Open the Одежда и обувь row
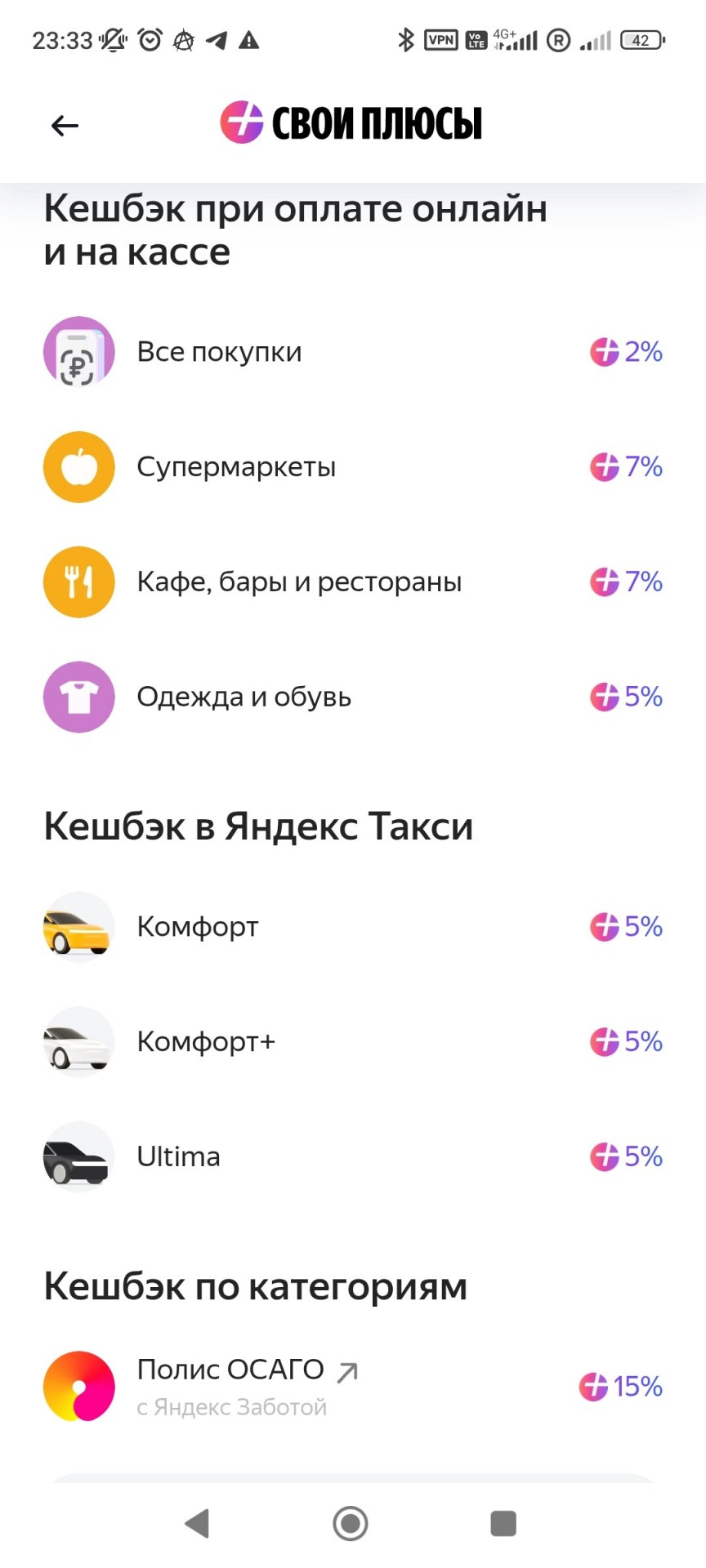706x1568 pixels. pos(353,697)
